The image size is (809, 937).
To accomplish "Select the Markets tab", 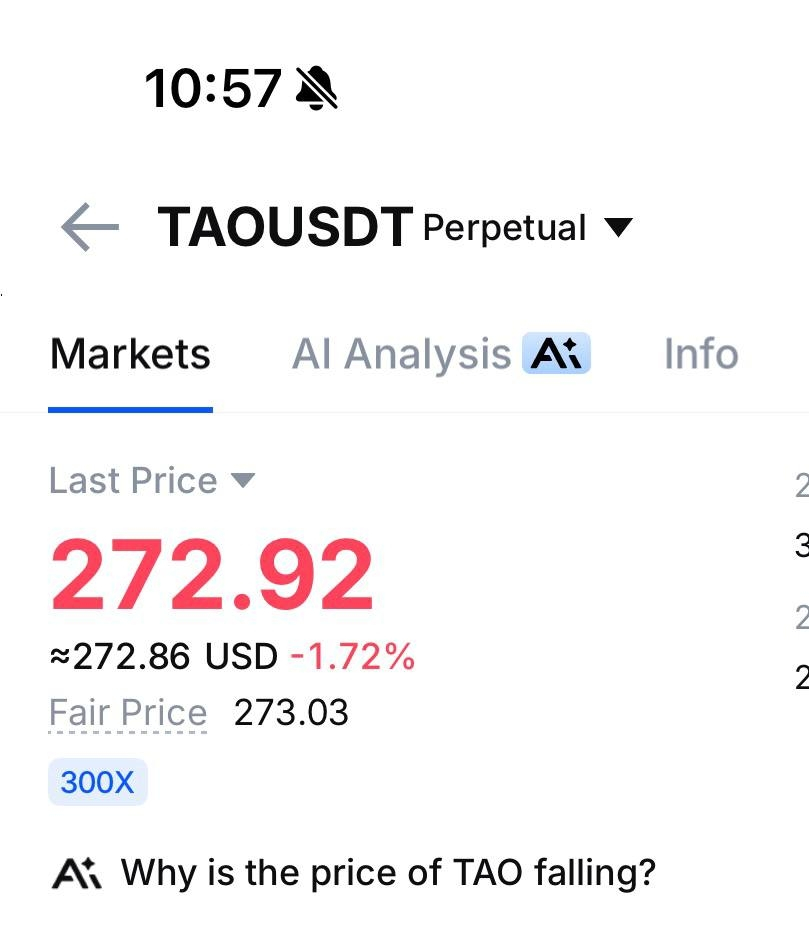I will coord(130,354).
